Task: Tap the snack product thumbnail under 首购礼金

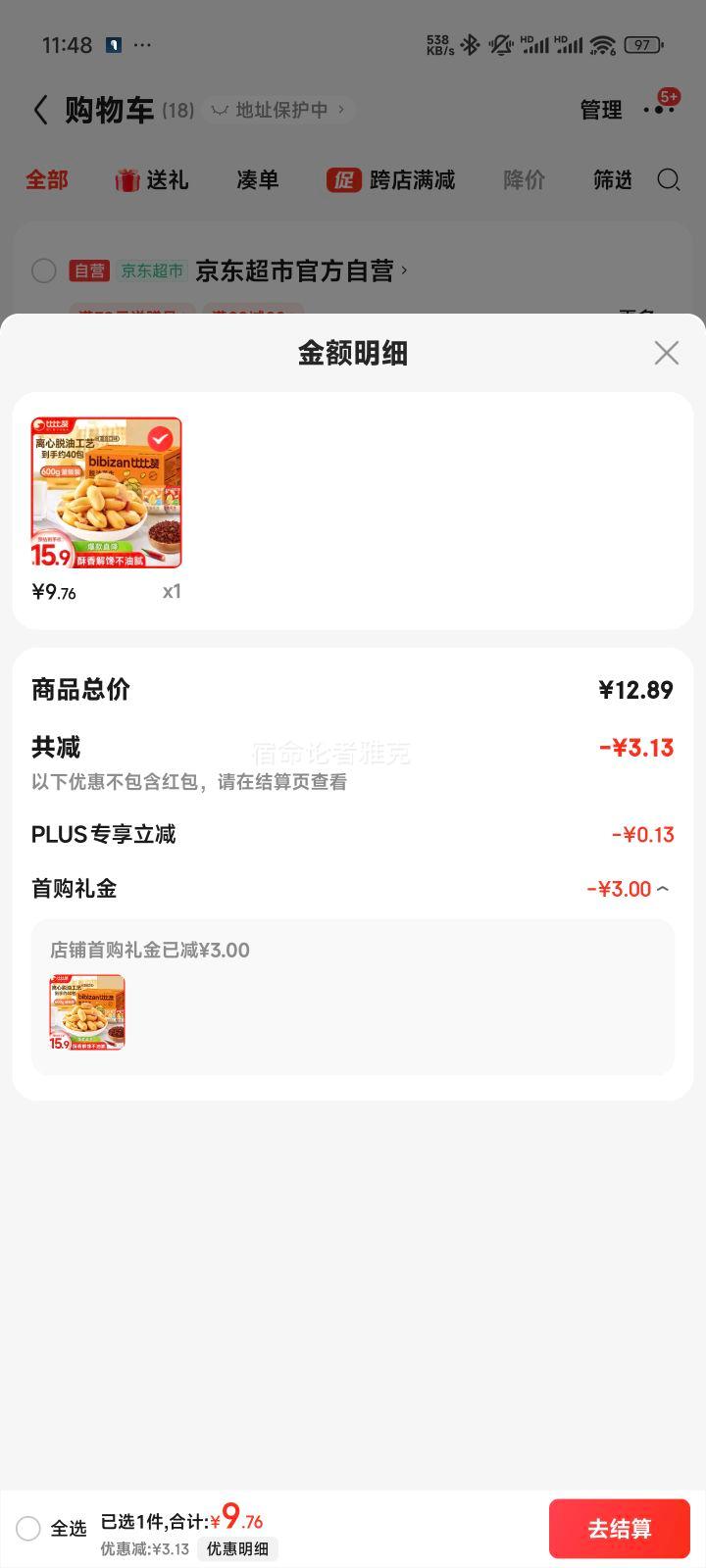Action: tap(87, 1011)
